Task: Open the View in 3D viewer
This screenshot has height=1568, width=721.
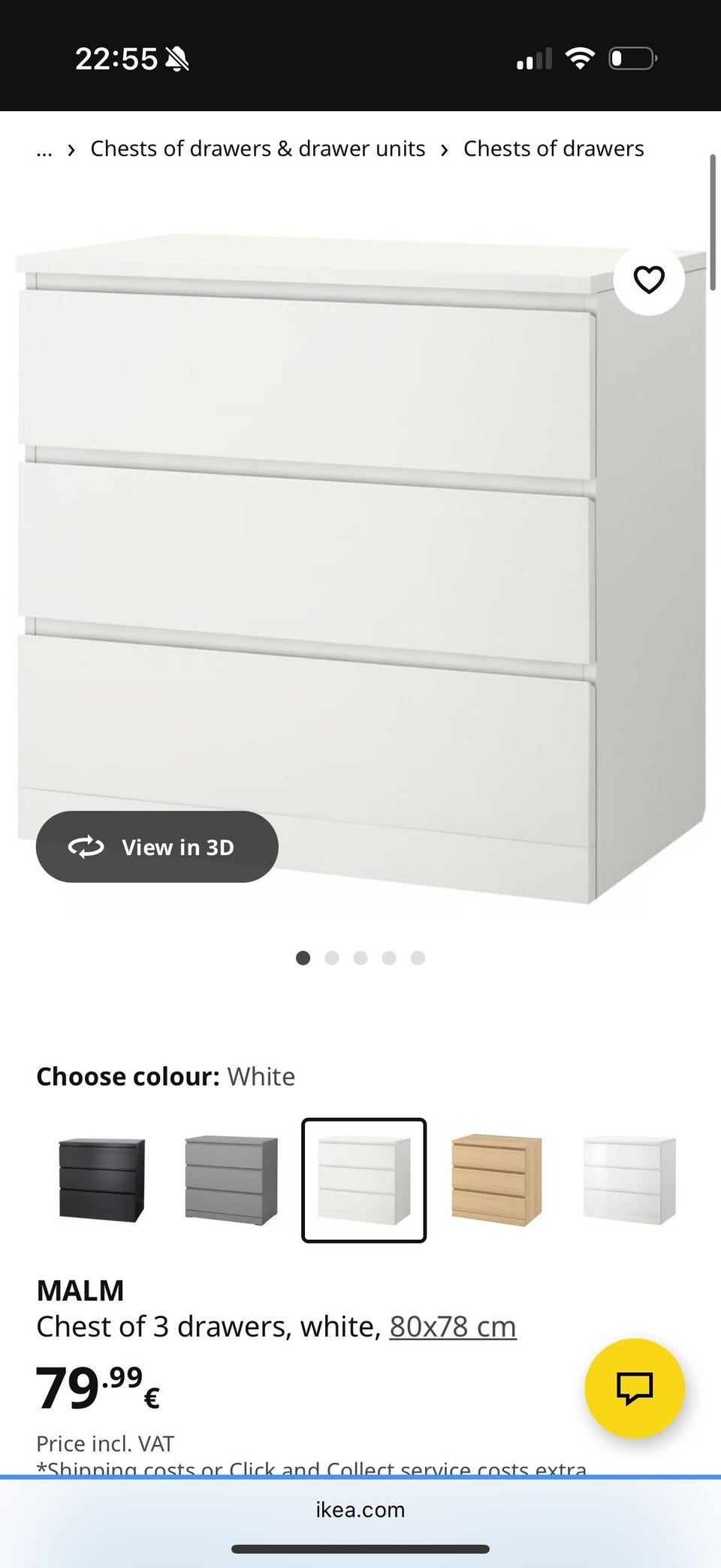Action: [157, 847]
